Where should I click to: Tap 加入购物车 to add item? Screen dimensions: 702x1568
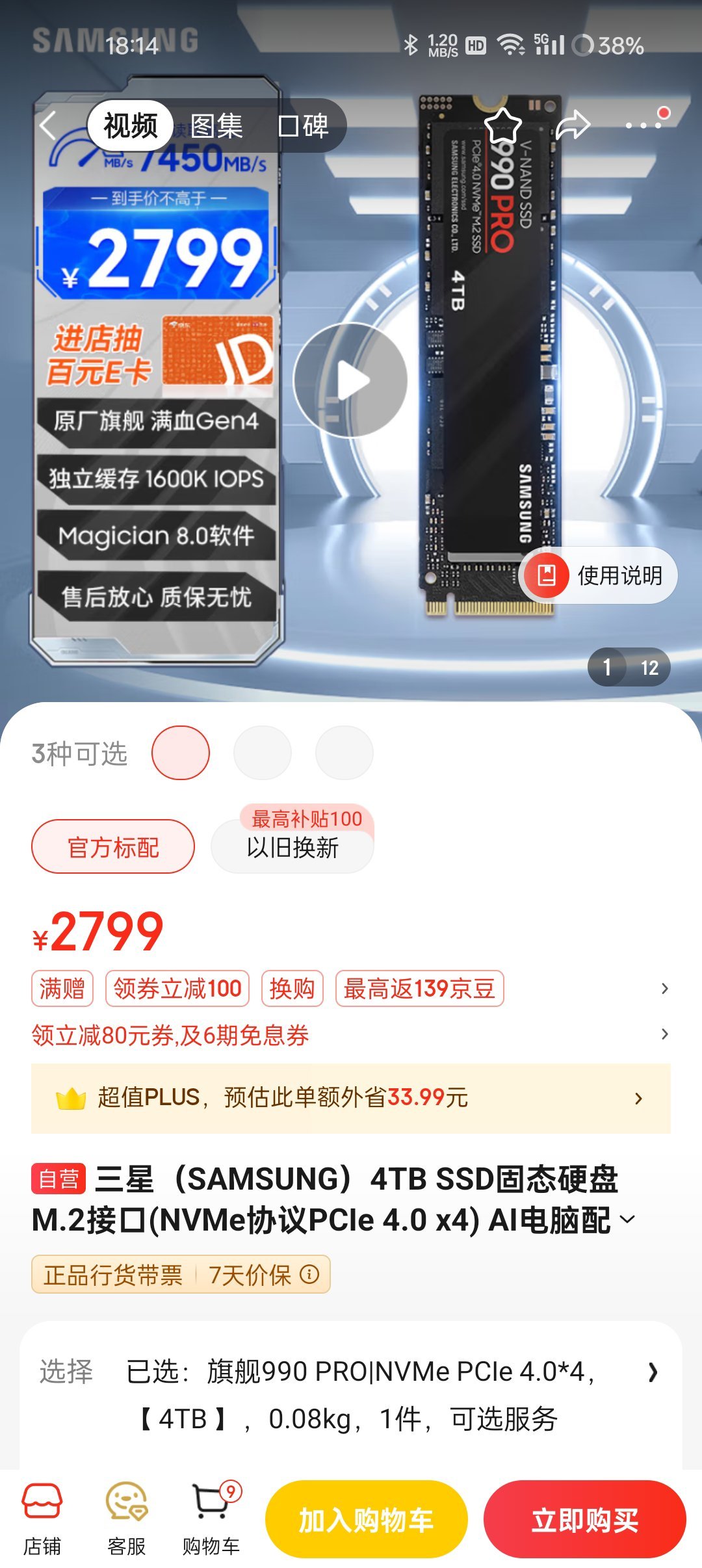point(366,1520)
